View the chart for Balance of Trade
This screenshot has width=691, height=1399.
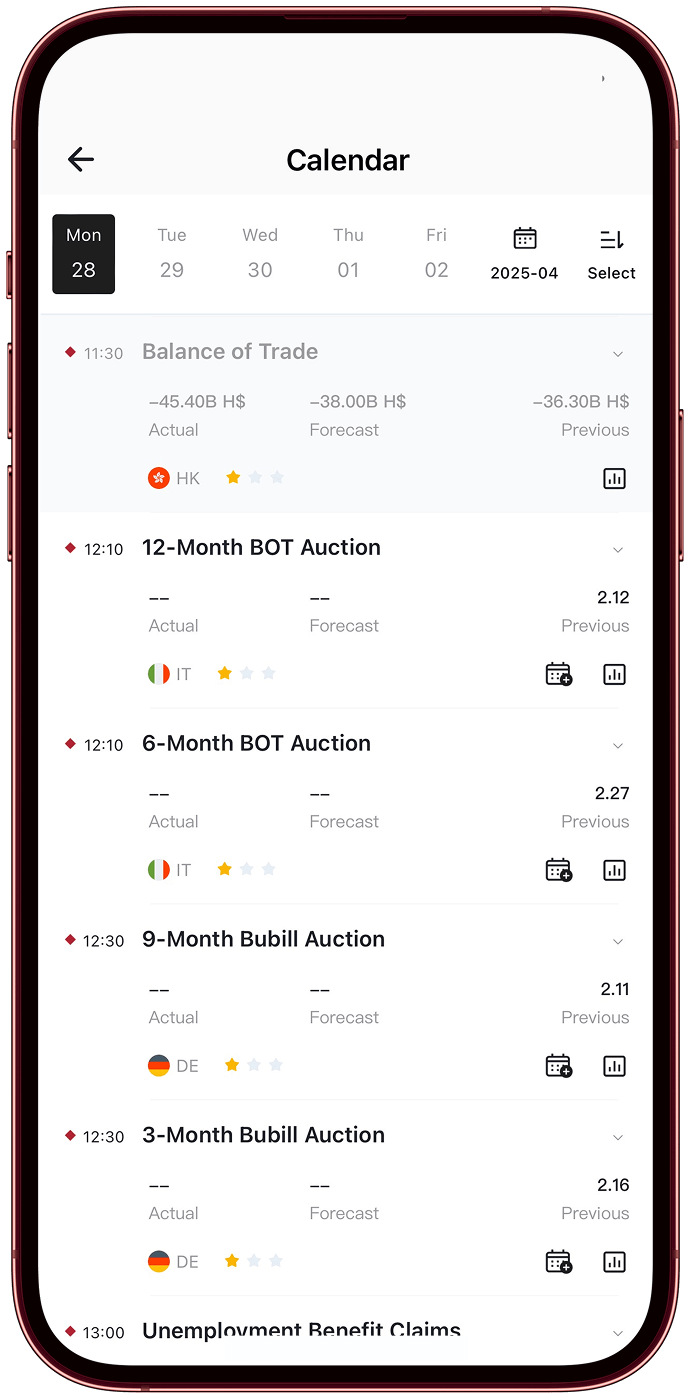(614, 478)
